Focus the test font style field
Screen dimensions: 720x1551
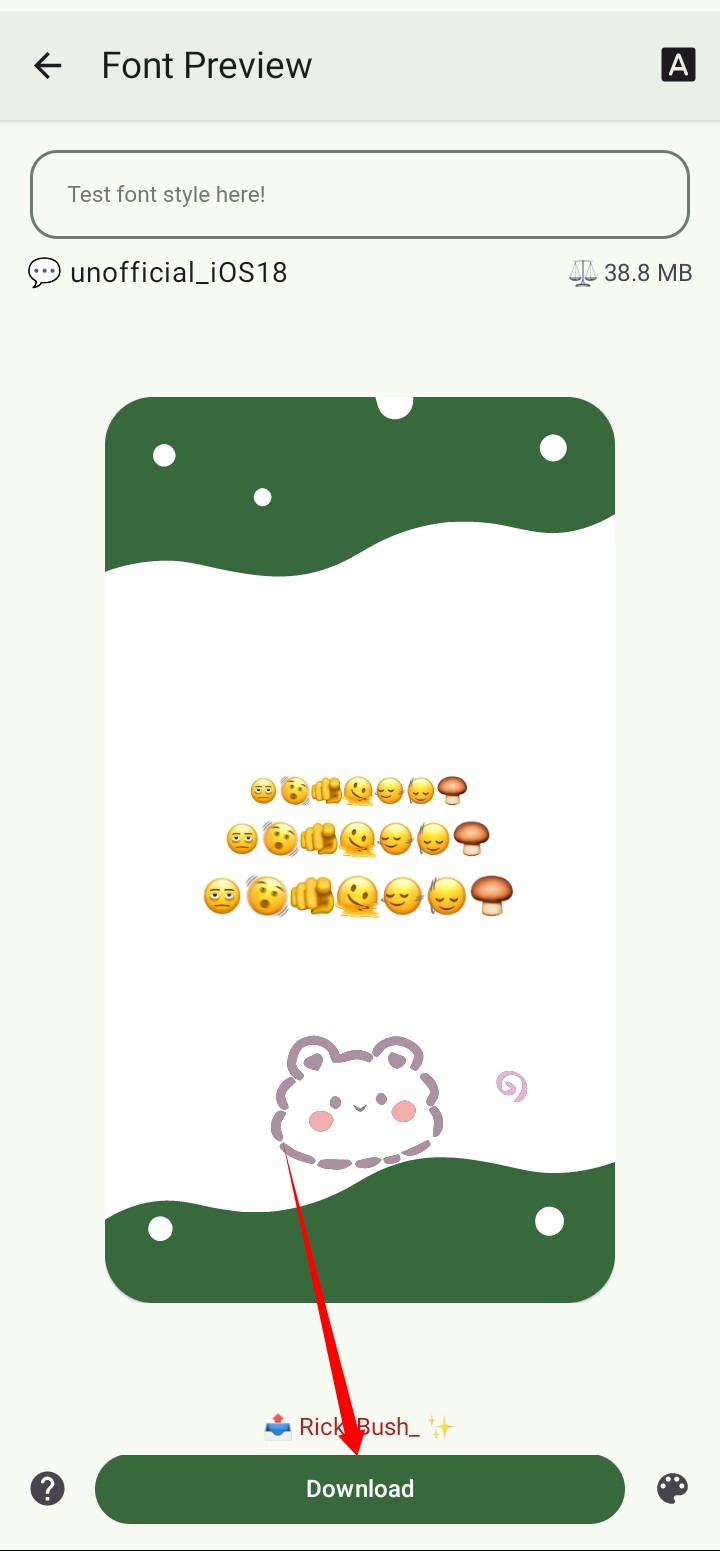point(360,194)
